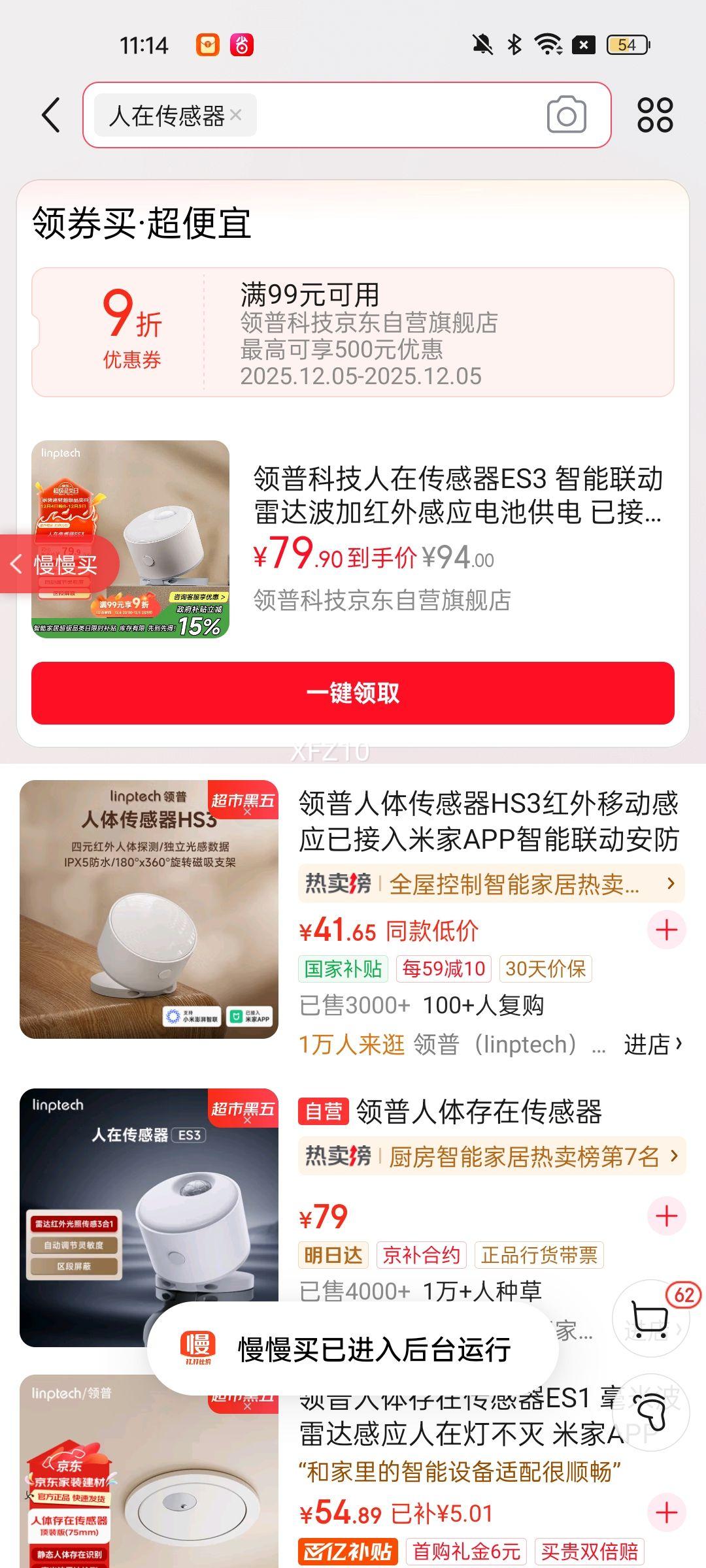This screenshot has width=706, height=1568.
Task: Enter the 领普 (linptech) store via 进店
Action: pos(653,1044)
